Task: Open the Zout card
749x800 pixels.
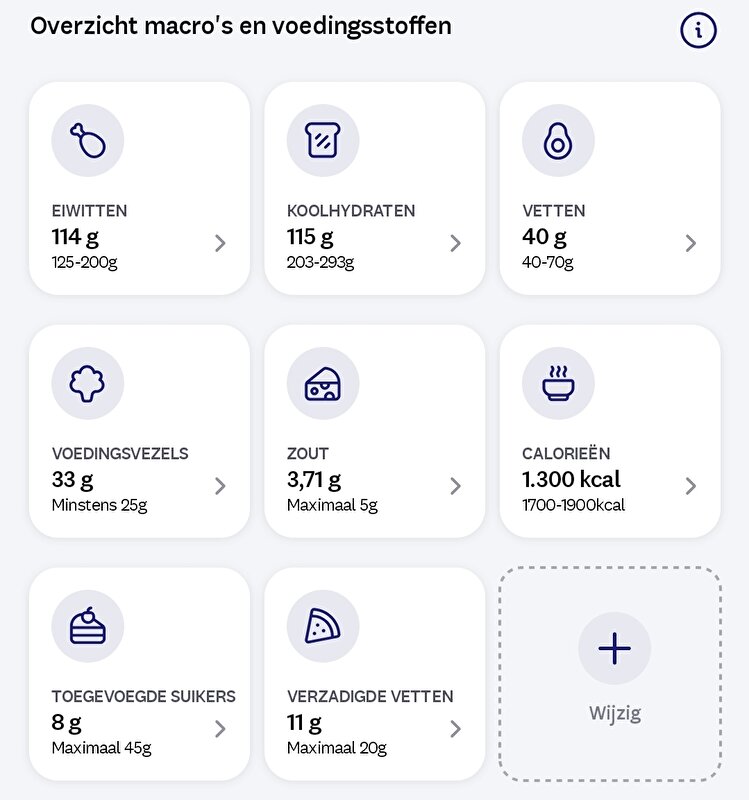Action: coord(374,431)
